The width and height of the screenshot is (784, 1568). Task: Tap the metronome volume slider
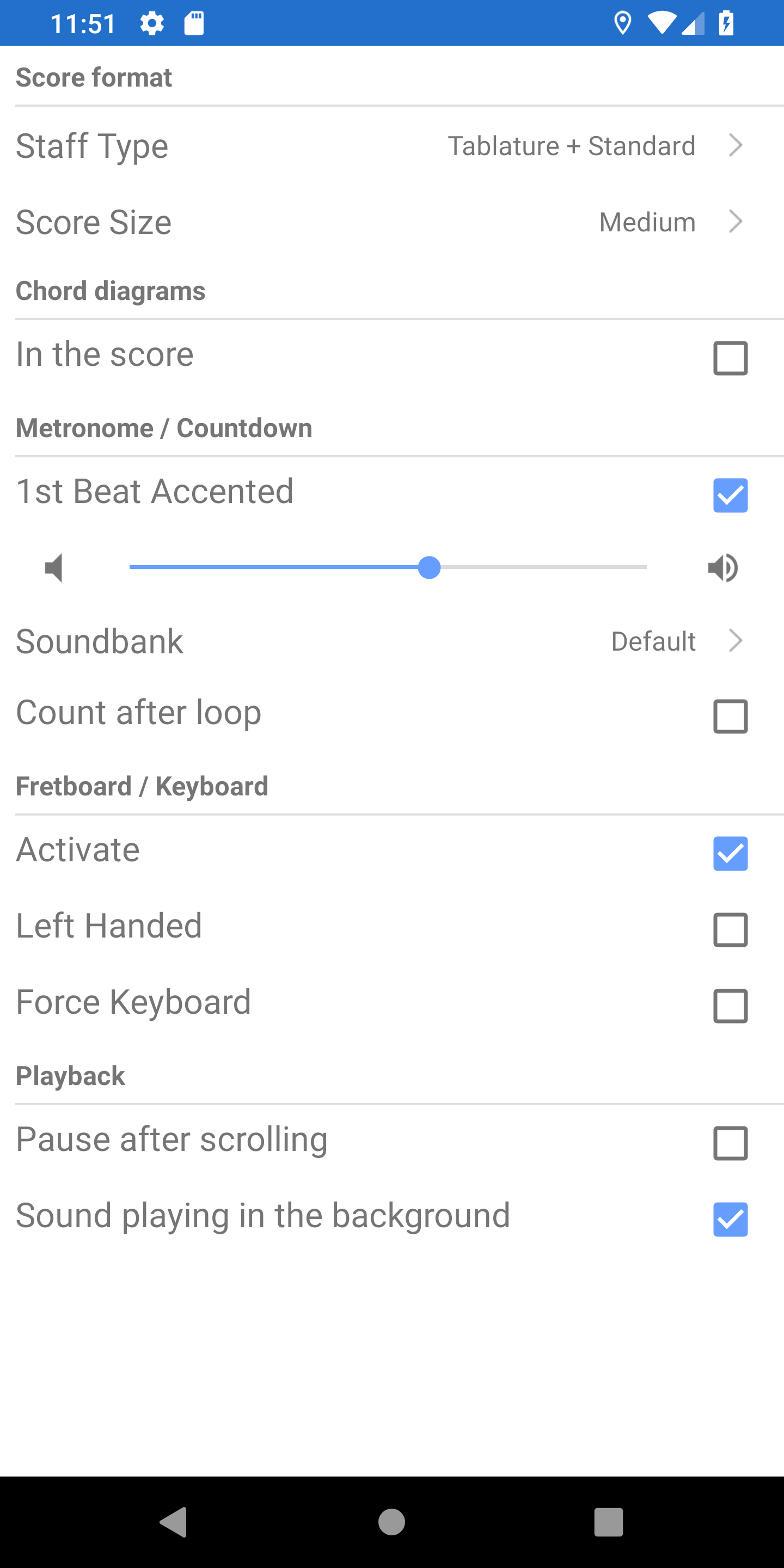(x=429, y=567)
